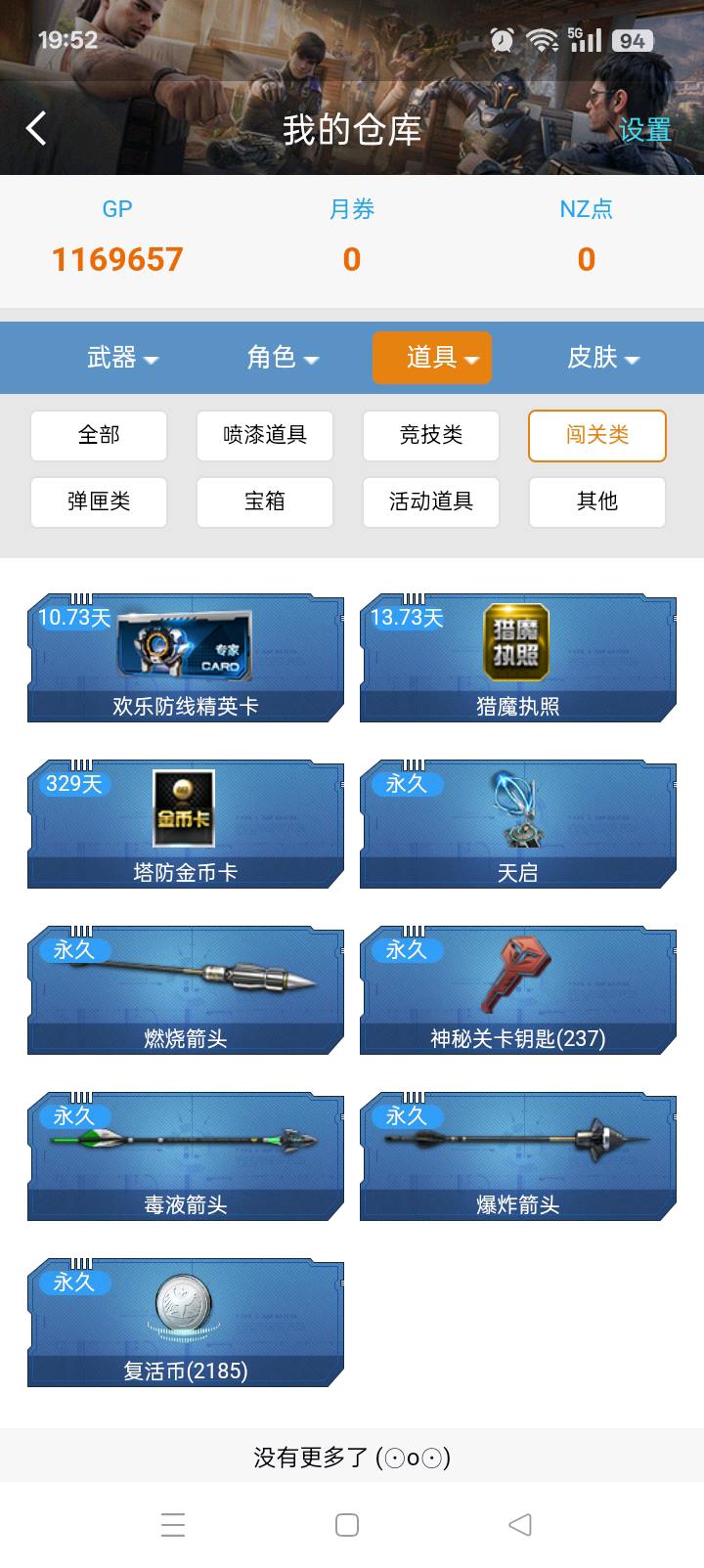Viewport: 704px width, 1568px height.
Task: Open the 欢乐防线精英卡 item card
Action: (x=186, y=658)
